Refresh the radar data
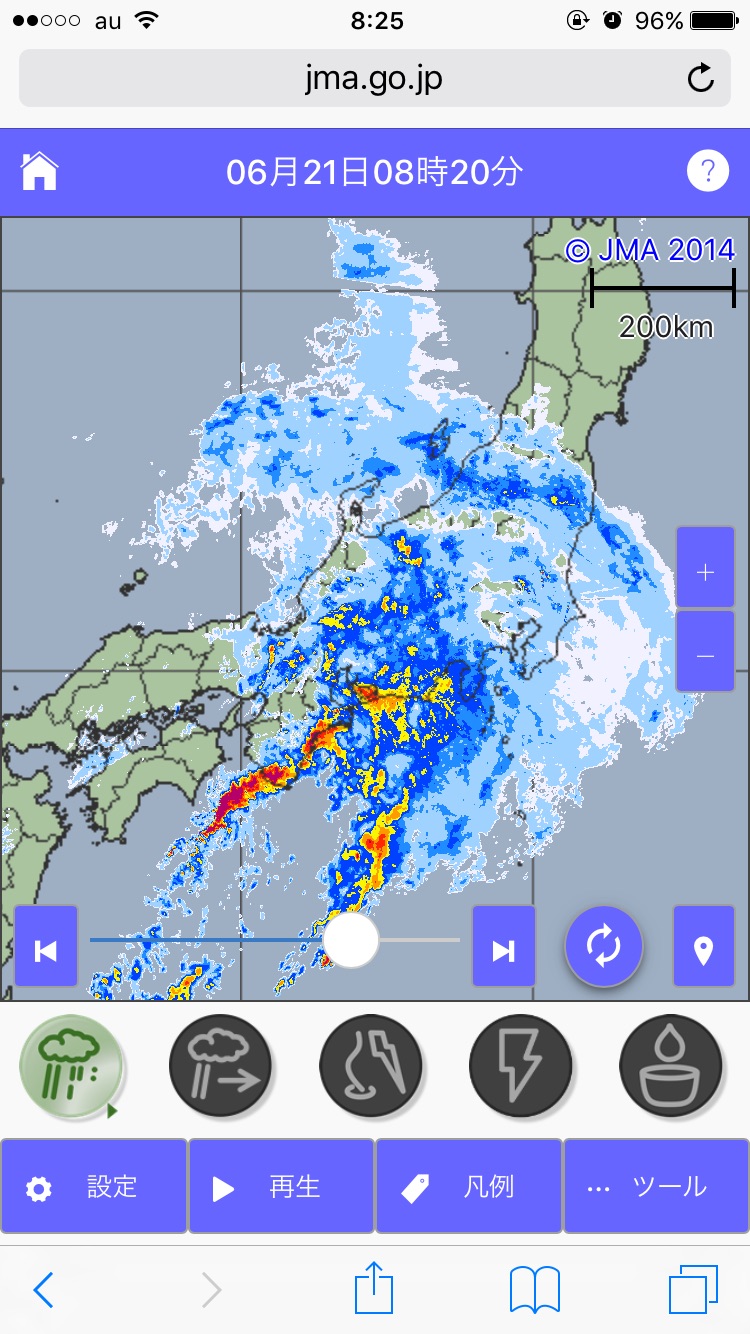This screenshot has height=1334, width=750. click(x=604, y=947)
